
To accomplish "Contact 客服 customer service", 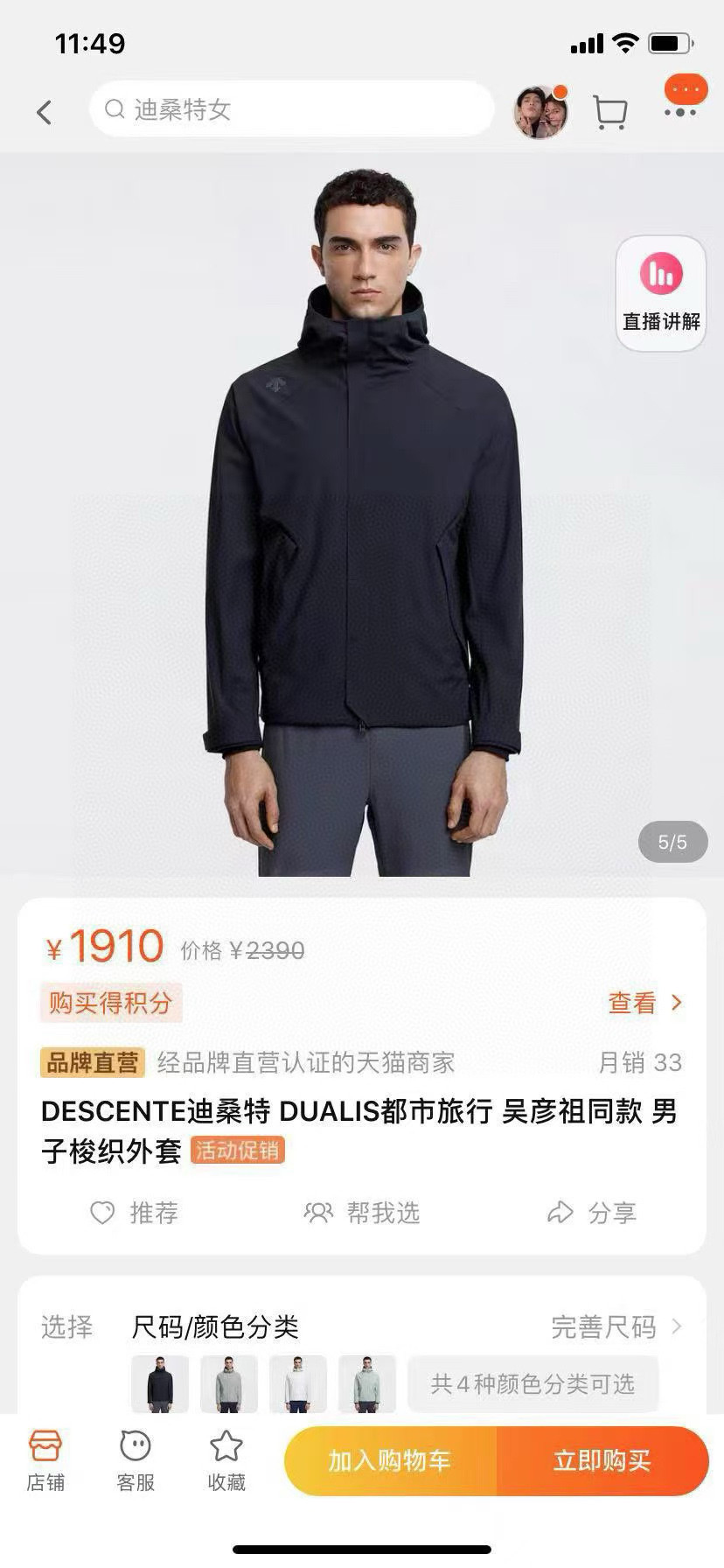I will (136, 1460).
